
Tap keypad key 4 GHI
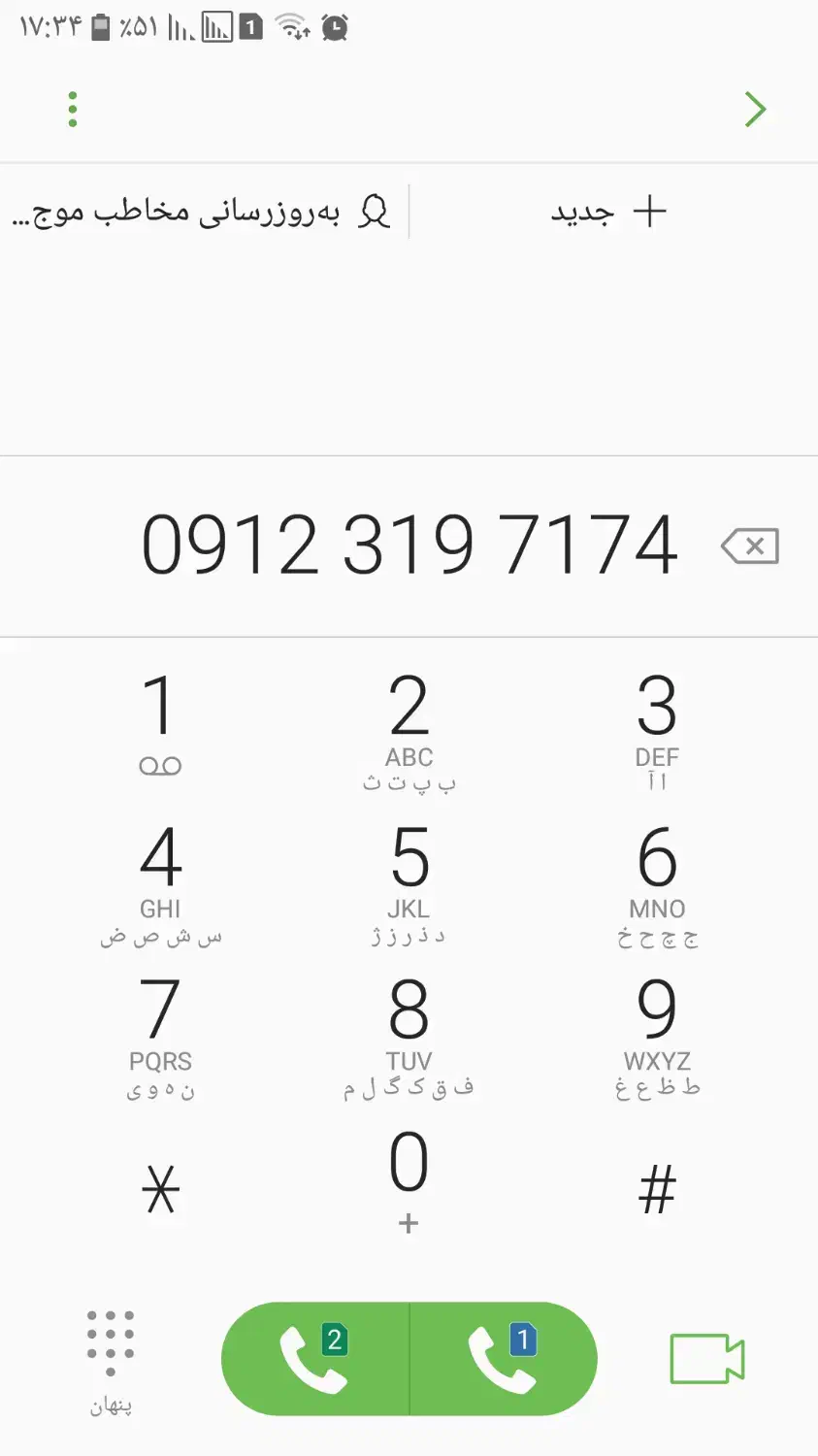click(x=160, y=881)
